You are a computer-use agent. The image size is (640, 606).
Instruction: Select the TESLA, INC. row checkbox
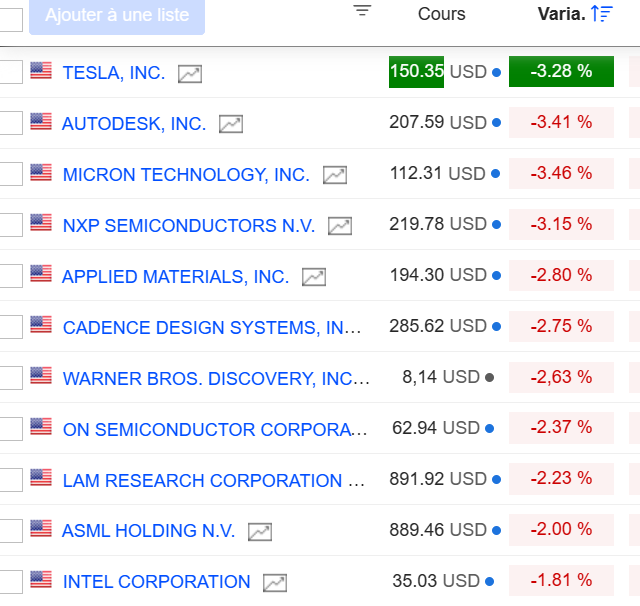tap(10, 72)
